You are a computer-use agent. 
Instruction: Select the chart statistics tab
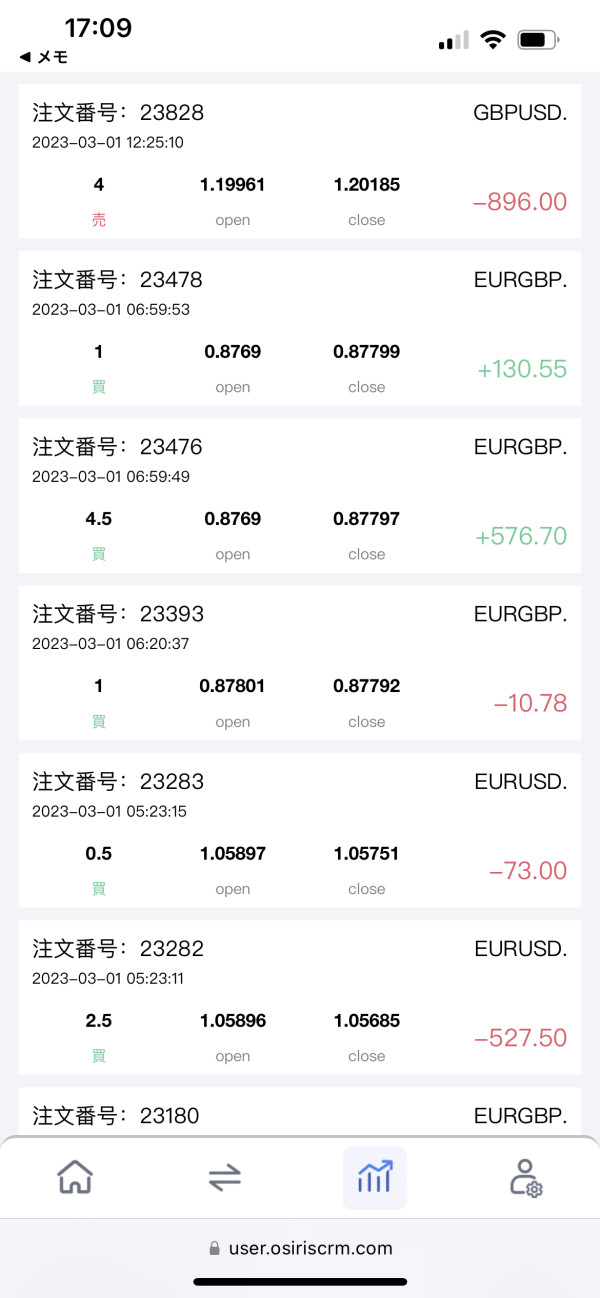pos(375,1177)
